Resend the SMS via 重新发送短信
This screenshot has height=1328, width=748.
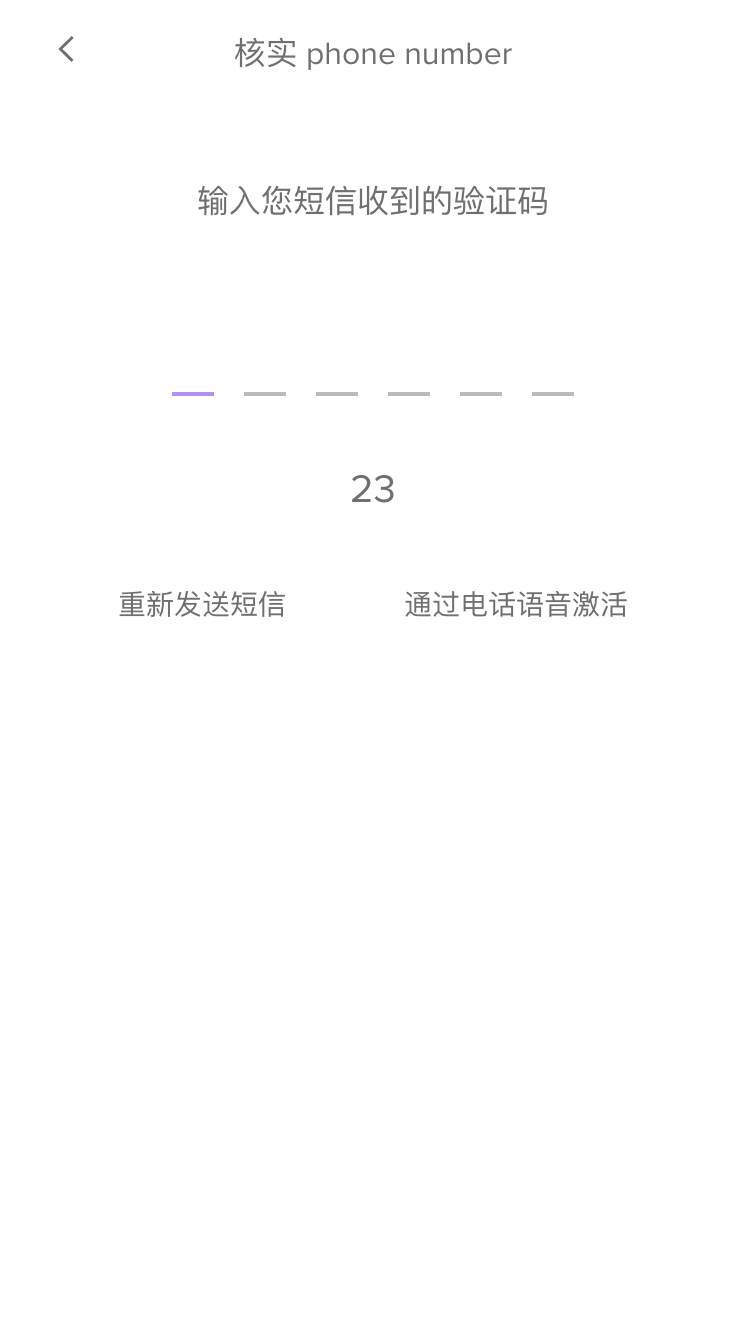point(202,605)
